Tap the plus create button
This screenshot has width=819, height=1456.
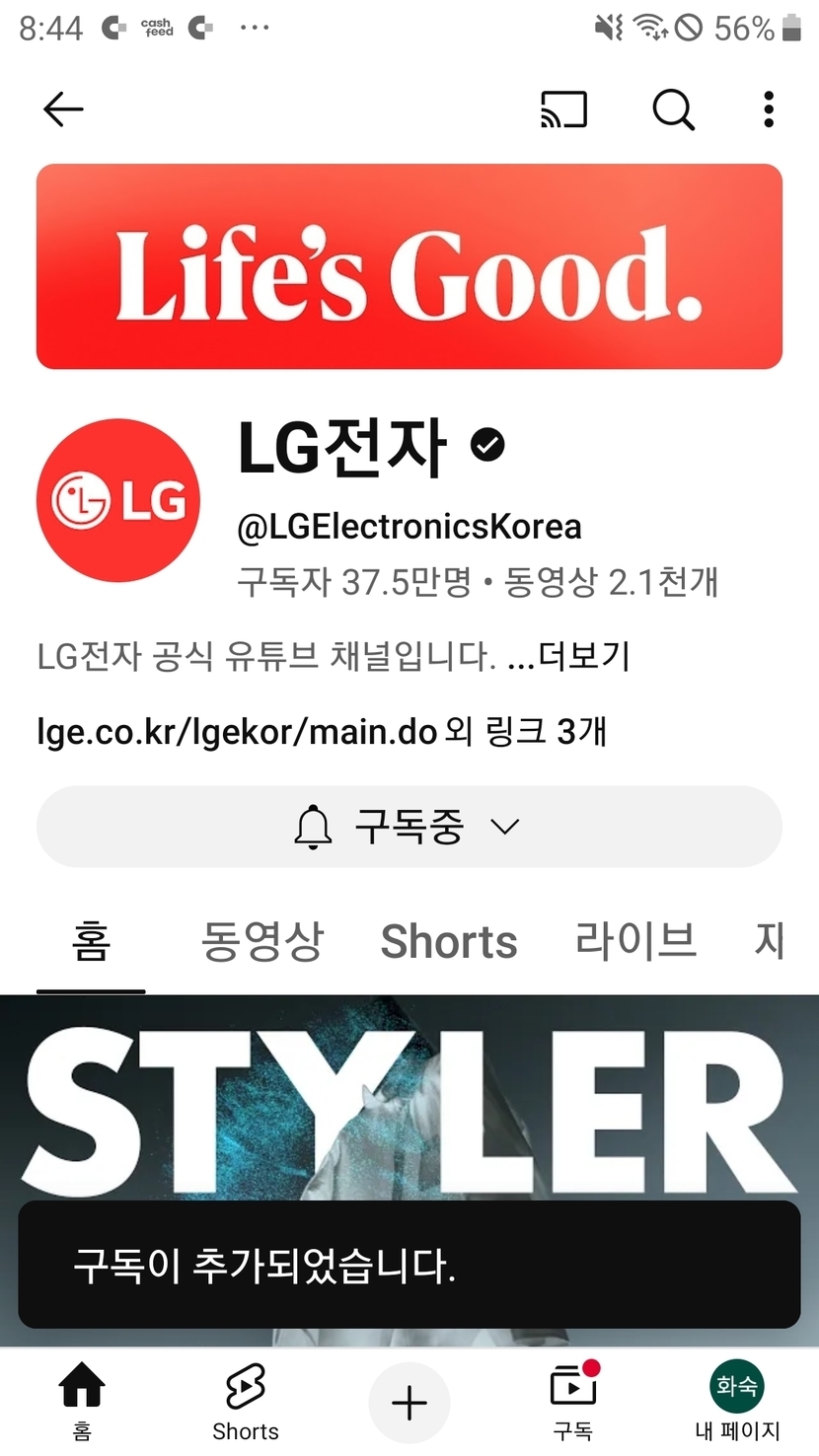(x=409, y=1403)
